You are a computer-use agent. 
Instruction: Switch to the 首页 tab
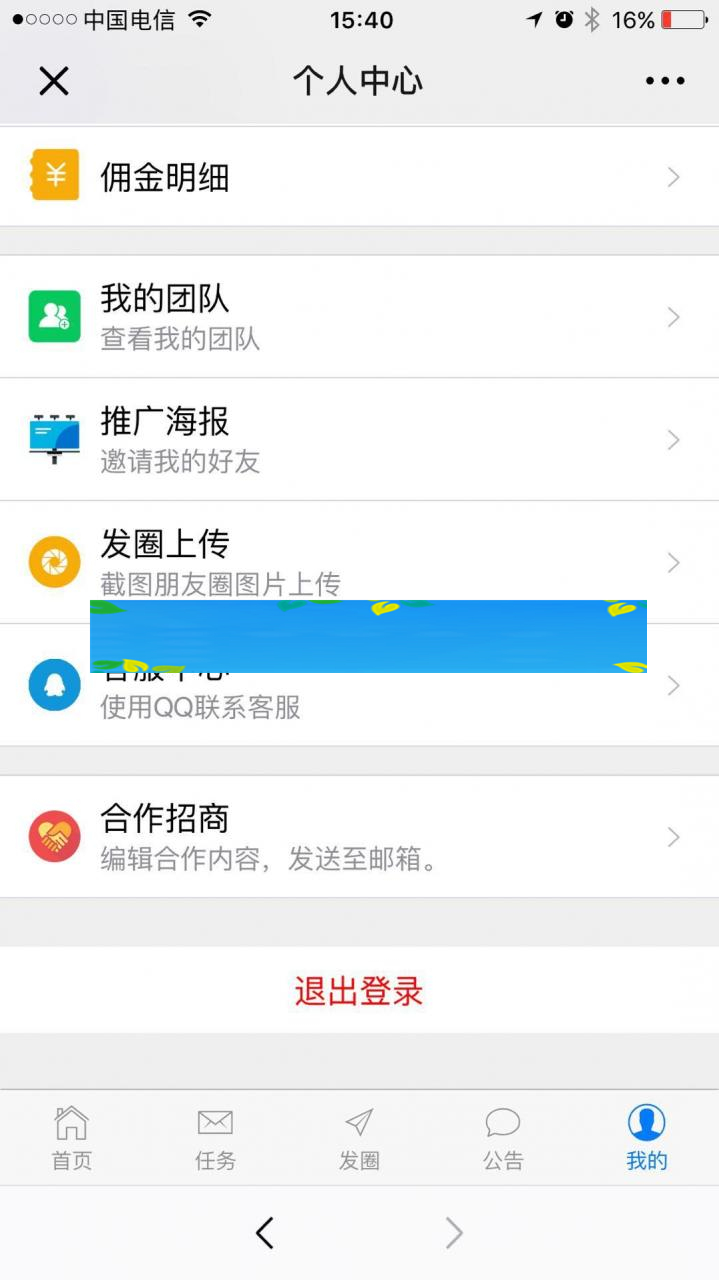(72, 1138)
